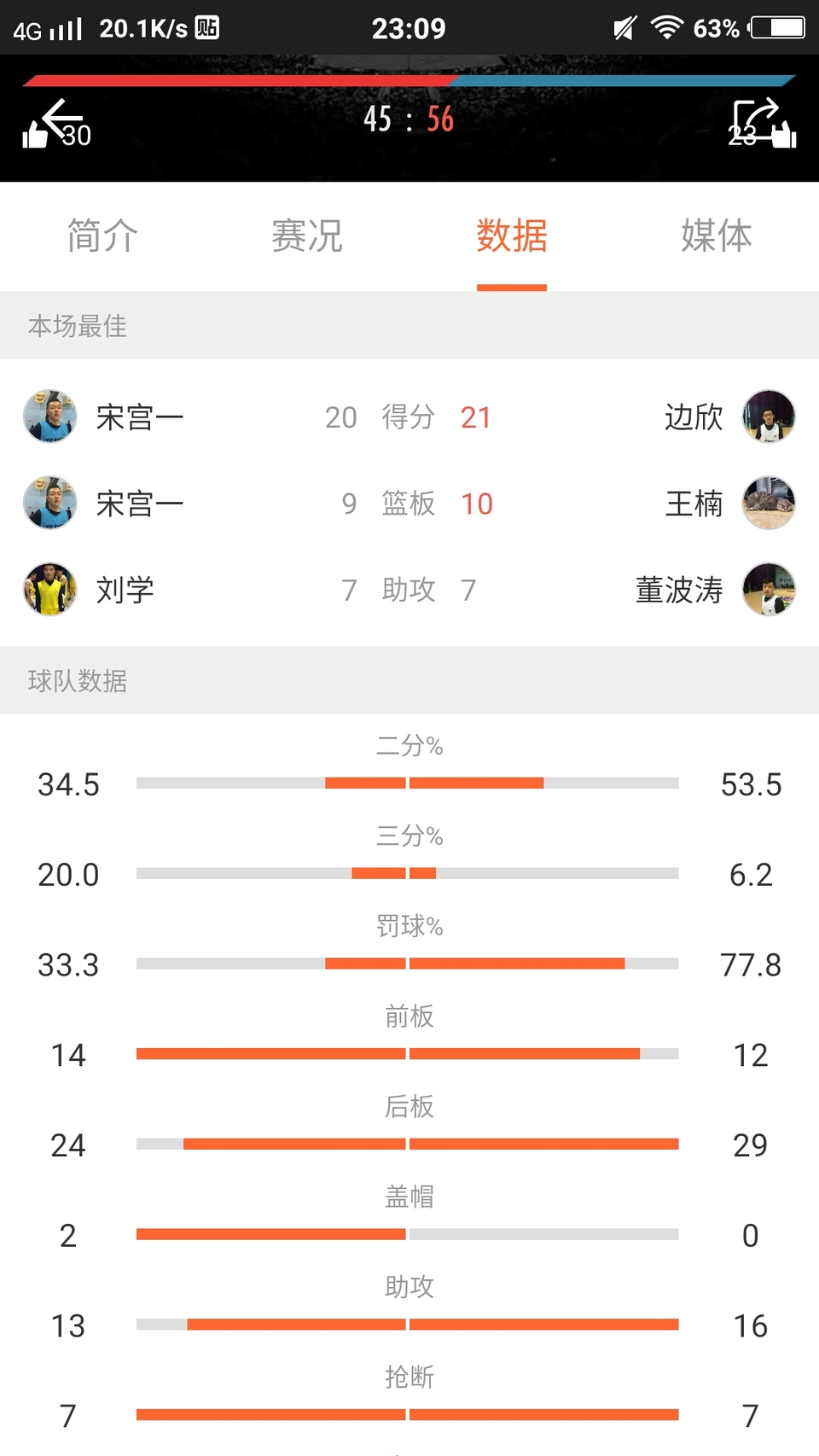Switch to the 简介 tab
The image size is (819, 1456).
pyautogui.click(x=102, y=236)
